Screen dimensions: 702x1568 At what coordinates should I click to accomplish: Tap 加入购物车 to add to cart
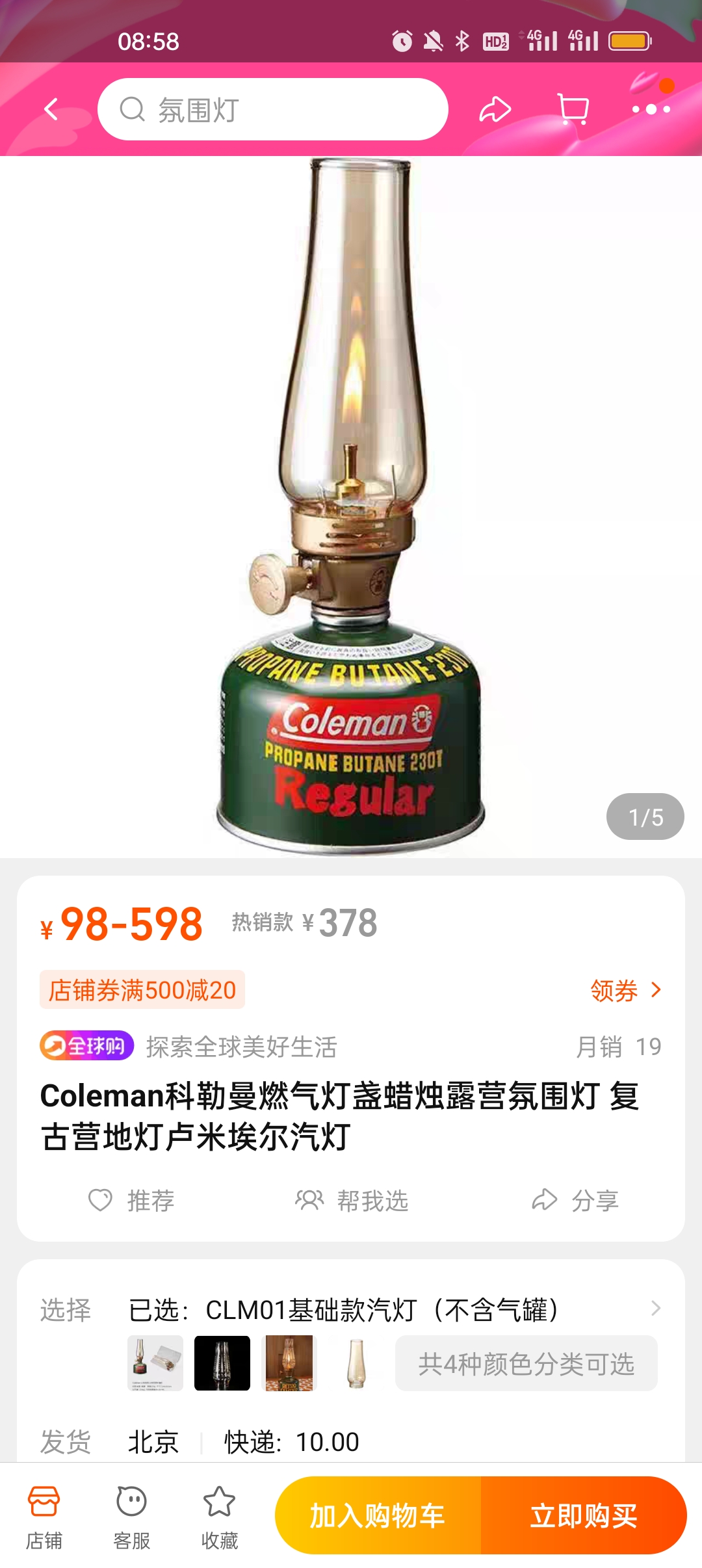tap(378, 1515)
